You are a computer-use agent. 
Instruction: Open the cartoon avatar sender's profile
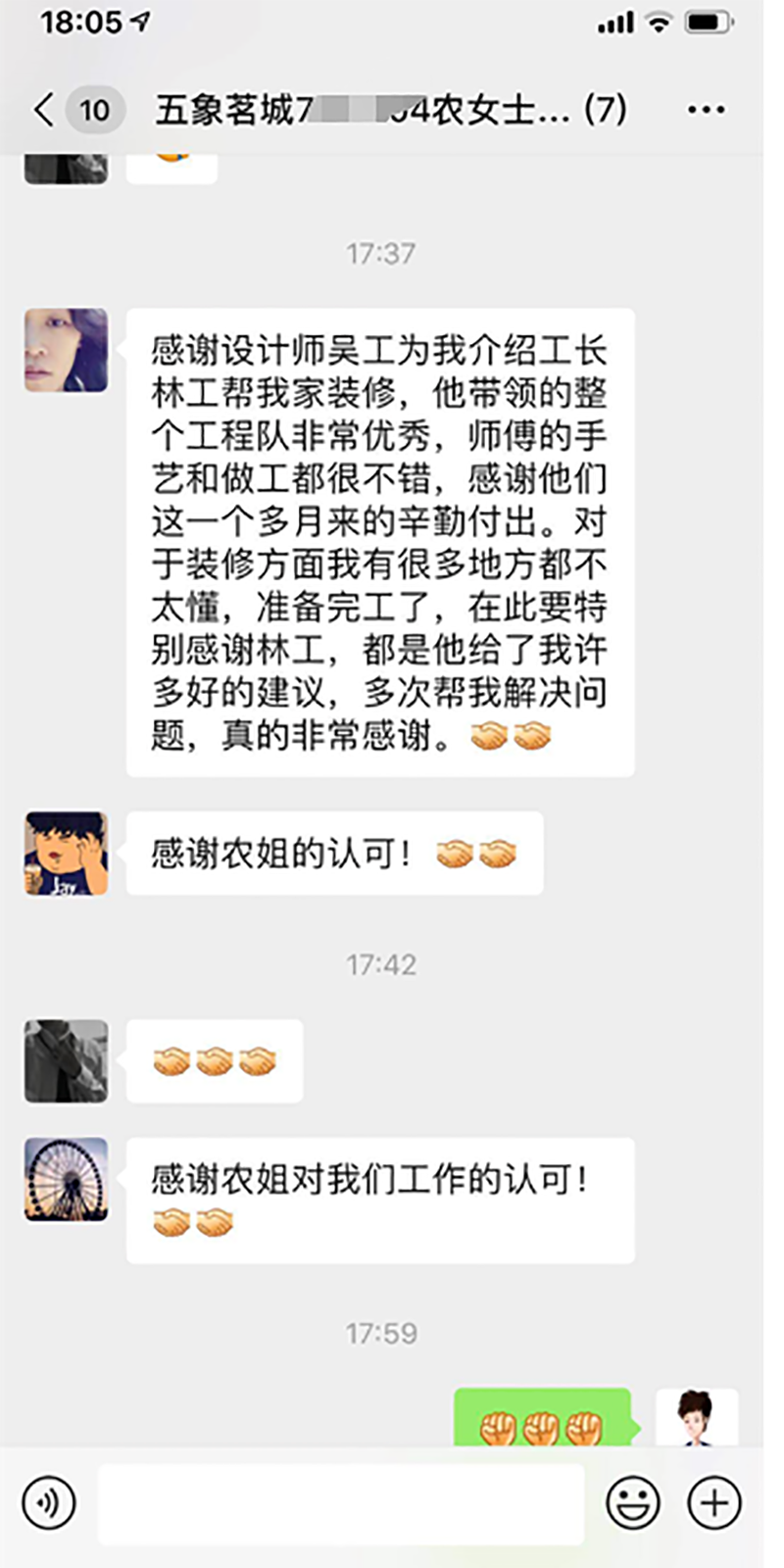click(67, 853)
